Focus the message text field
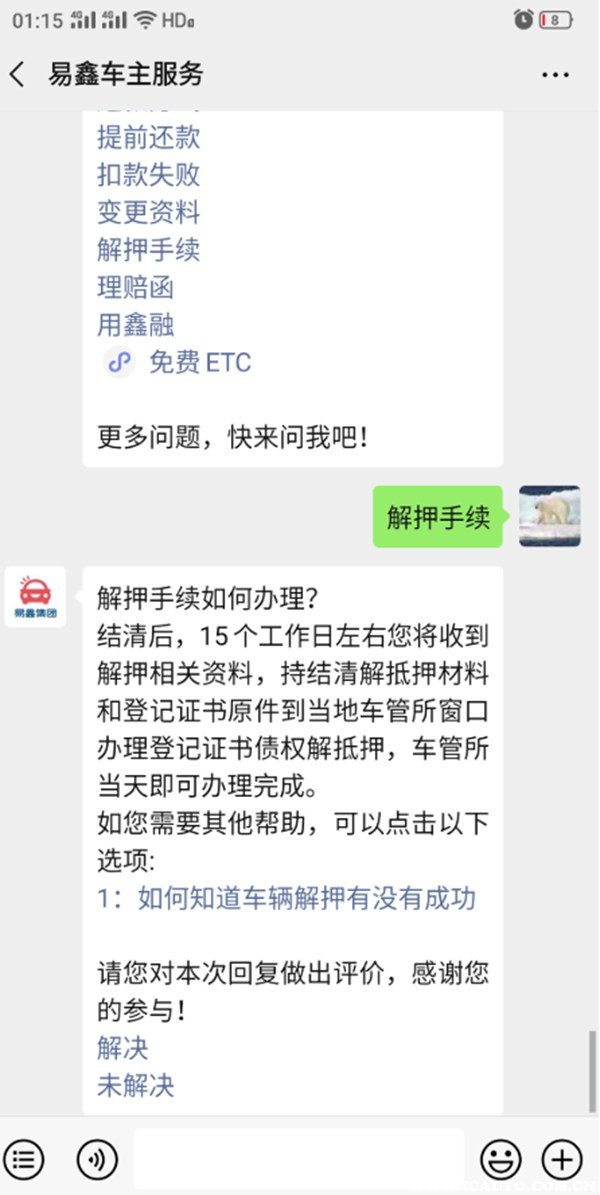The image size is (600, 1195). (298, 1160)
